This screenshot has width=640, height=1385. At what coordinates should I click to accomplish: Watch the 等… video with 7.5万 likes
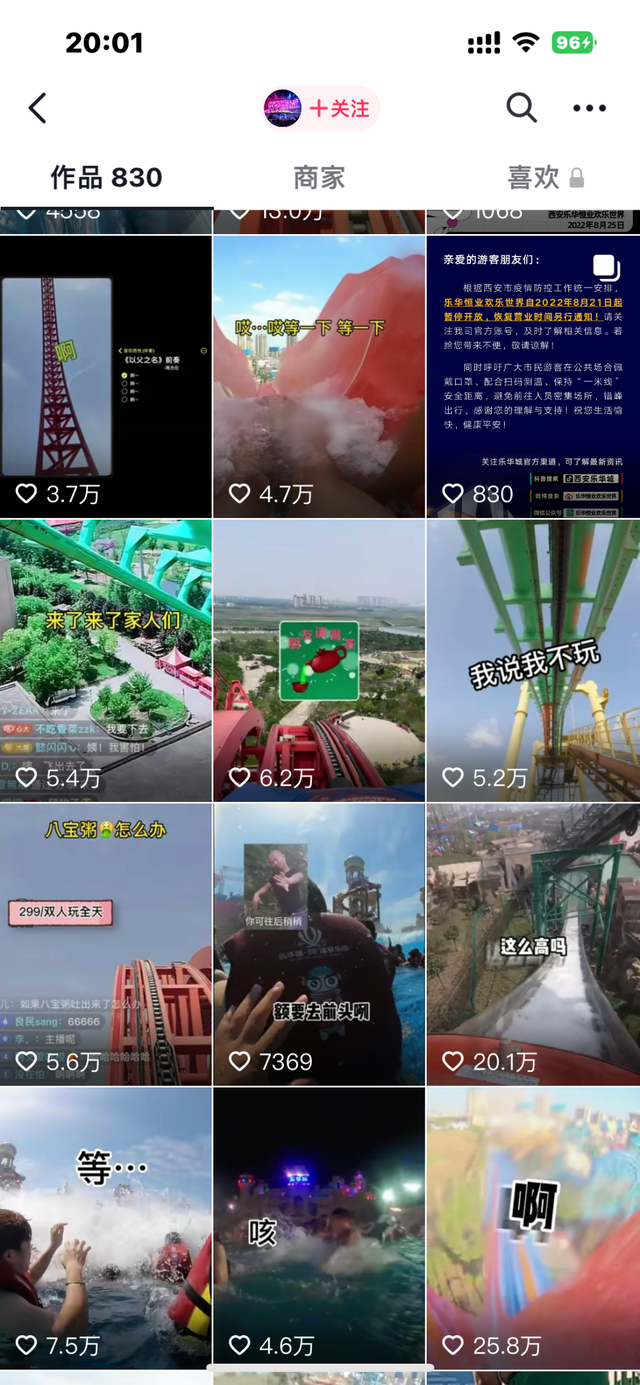[x=106, y=1228]
